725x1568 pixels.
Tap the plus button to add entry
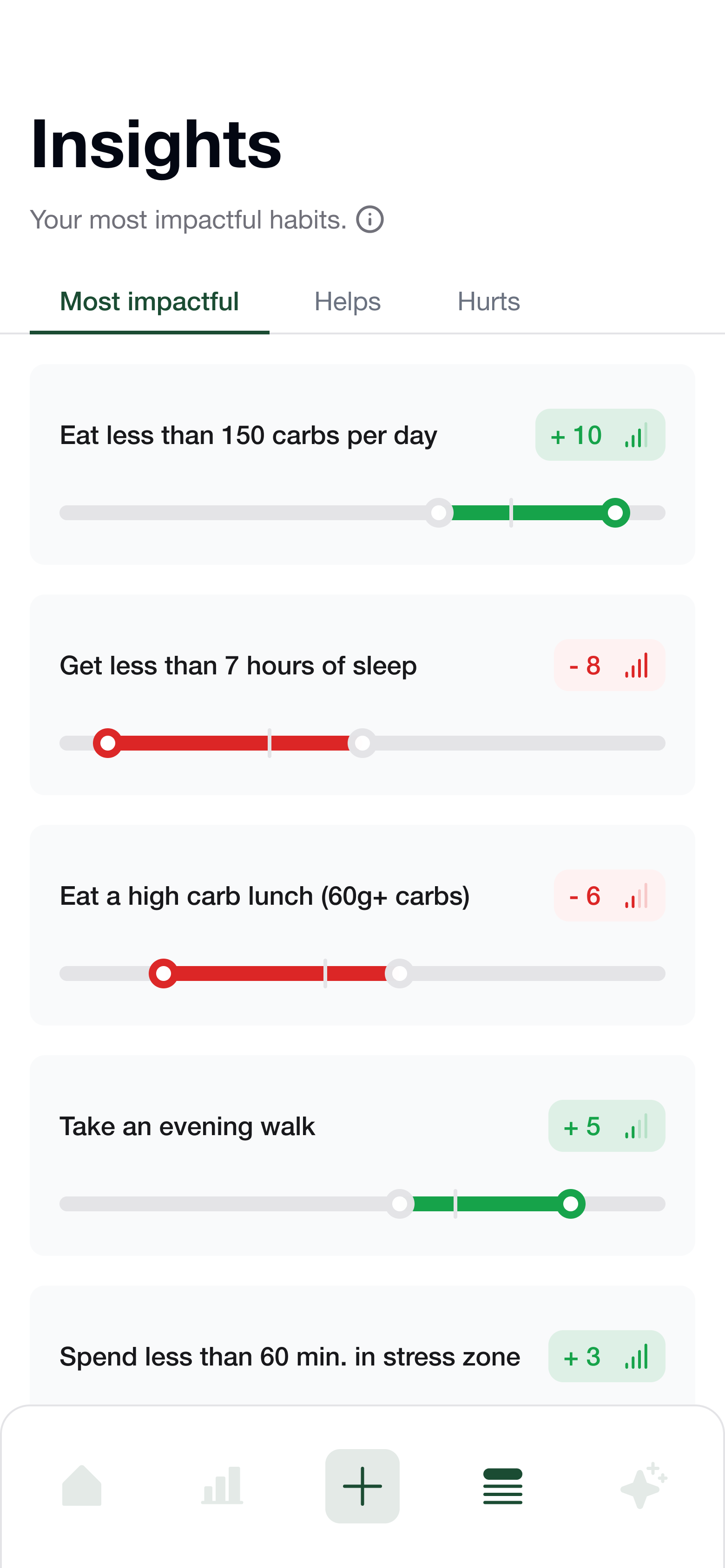[362, 1486]
